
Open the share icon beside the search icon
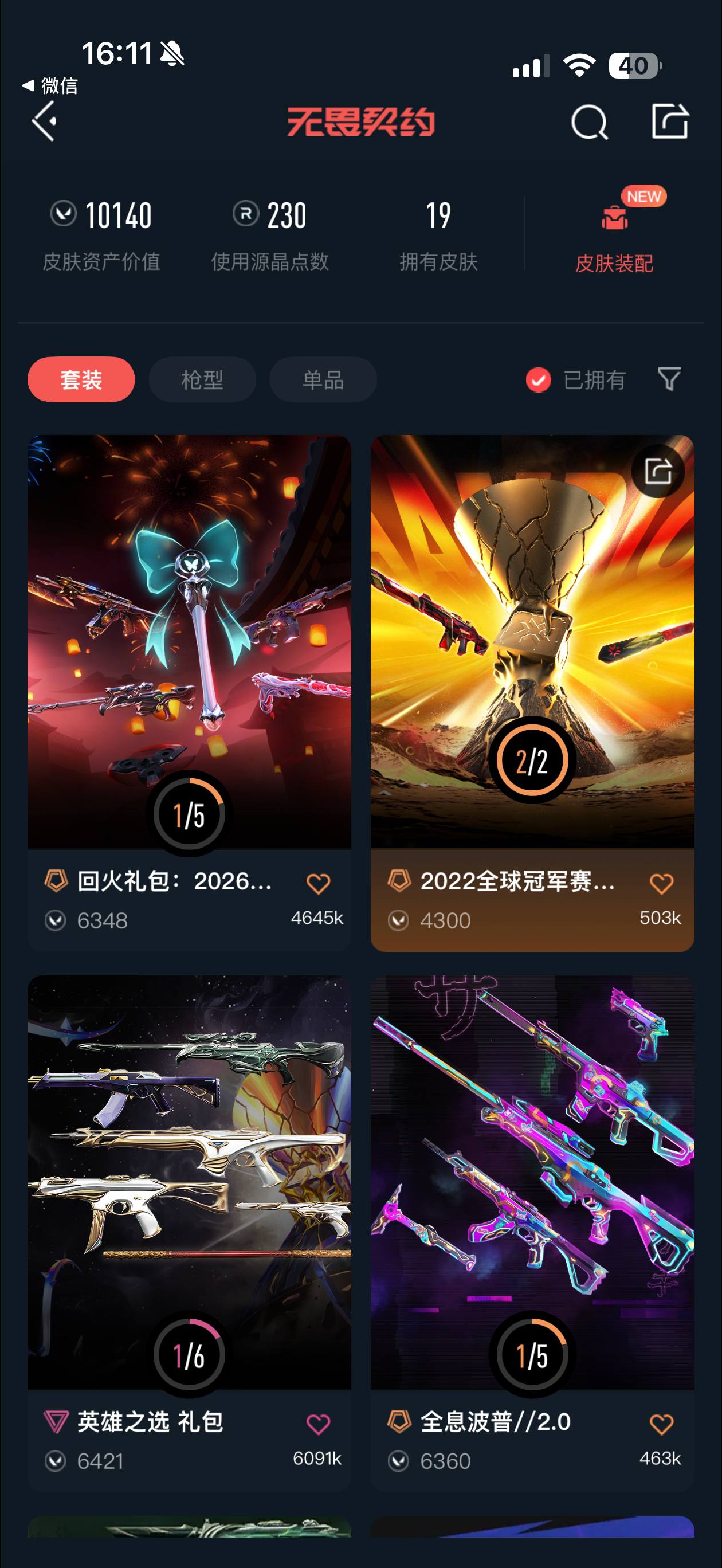coord(670,120)
